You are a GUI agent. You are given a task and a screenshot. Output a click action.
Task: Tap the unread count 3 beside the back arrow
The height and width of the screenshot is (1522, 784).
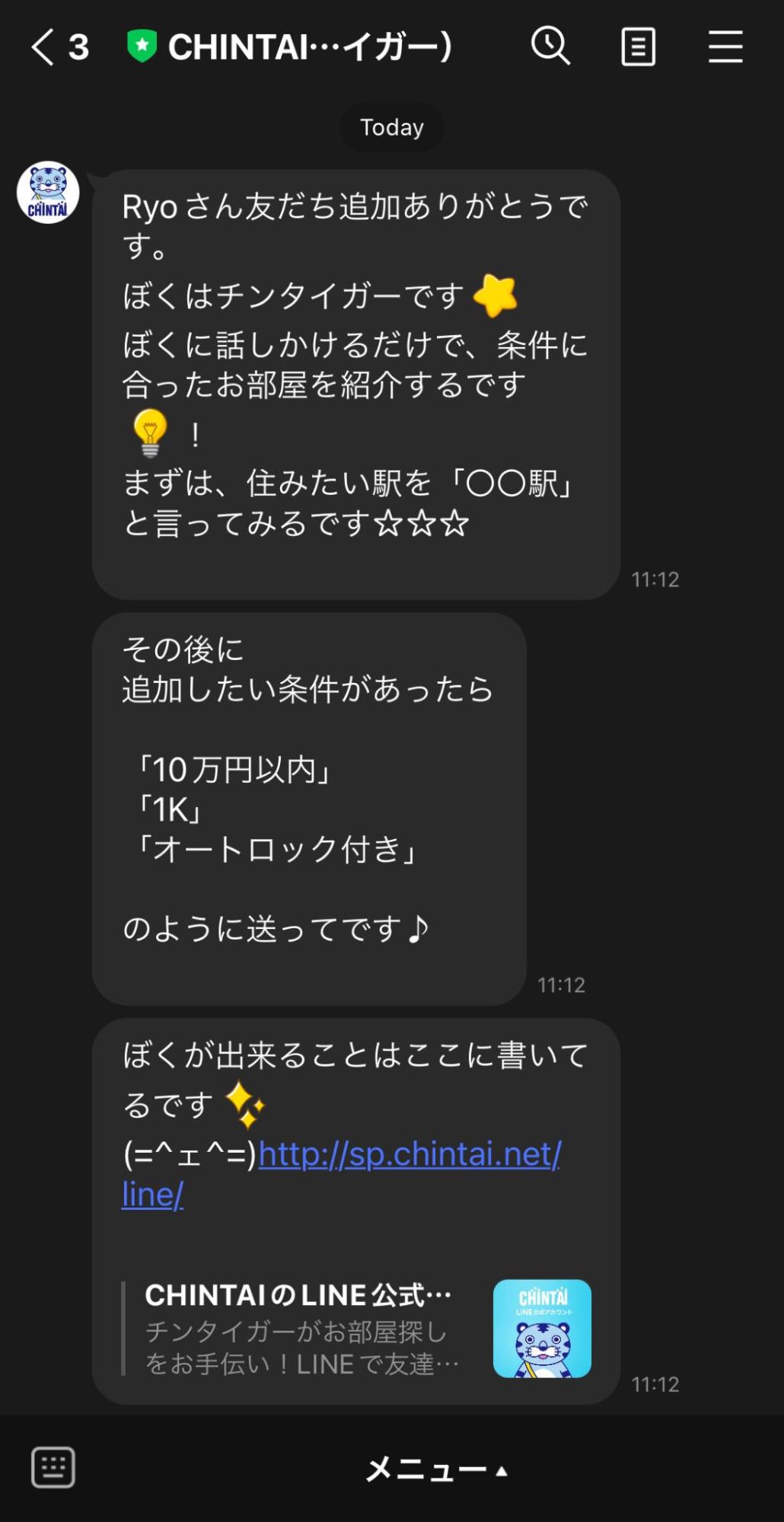tap(78, 47)
